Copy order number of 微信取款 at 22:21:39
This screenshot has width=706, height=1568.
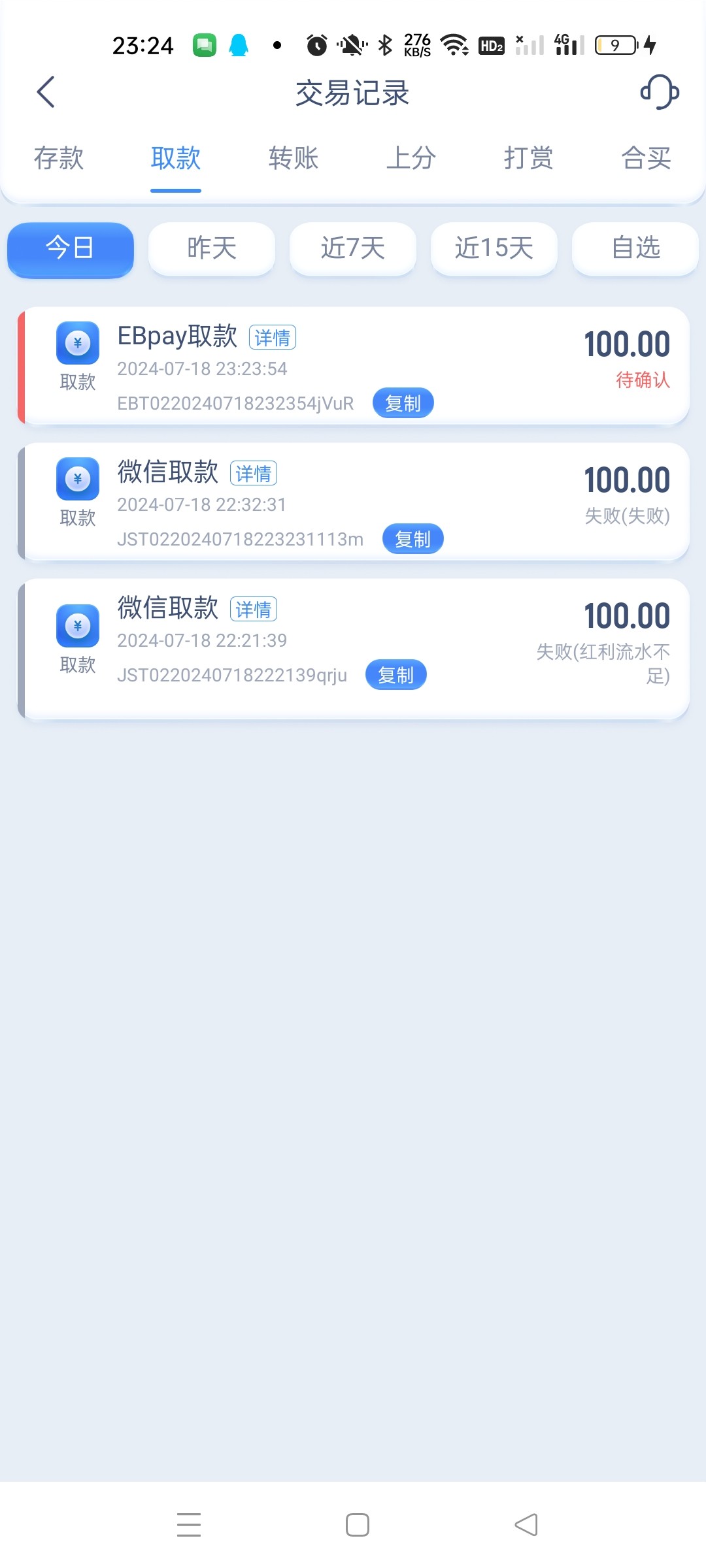pyautogui.click(x=395, y=675)
